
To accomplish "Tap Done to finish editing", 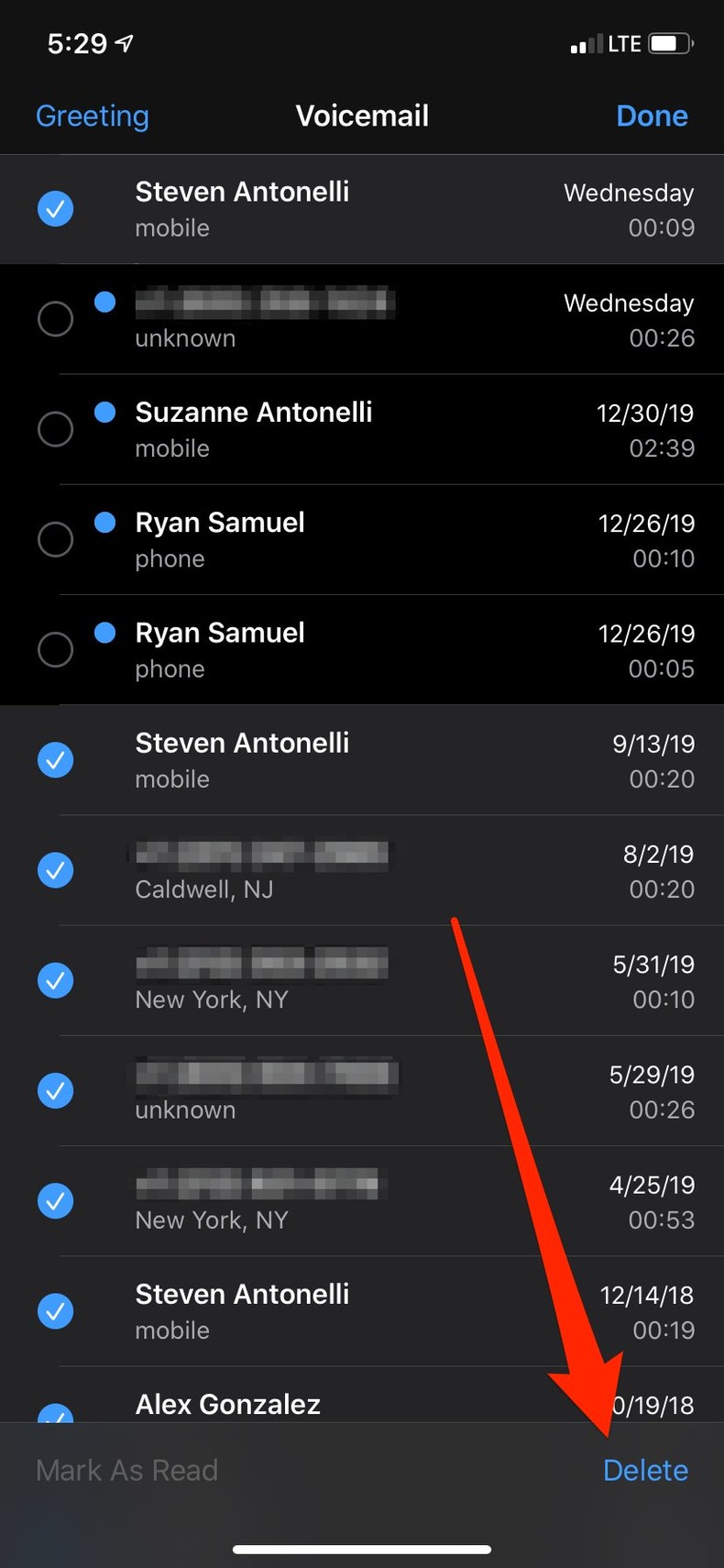I will (652, 116).
